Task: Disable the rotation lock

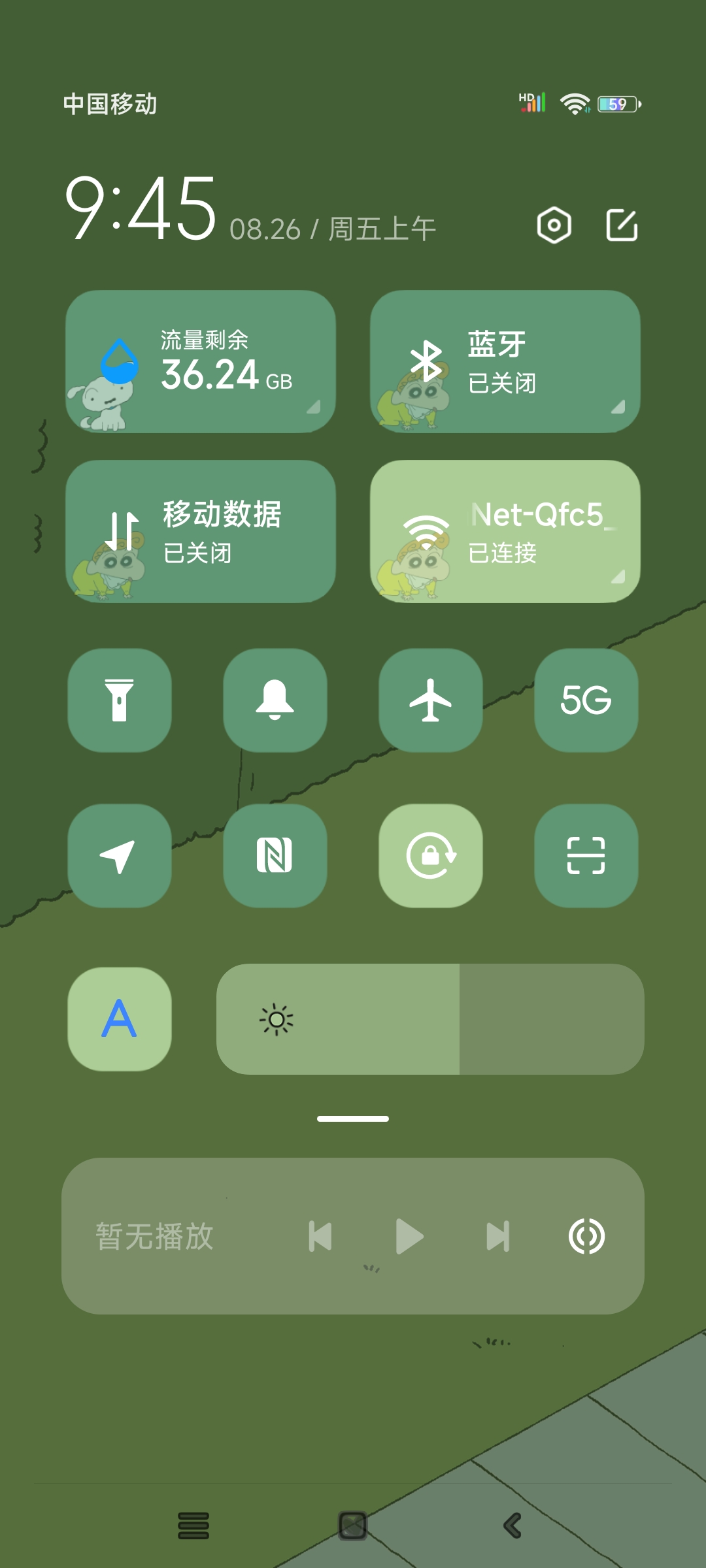Action: (x=431, y=855)
